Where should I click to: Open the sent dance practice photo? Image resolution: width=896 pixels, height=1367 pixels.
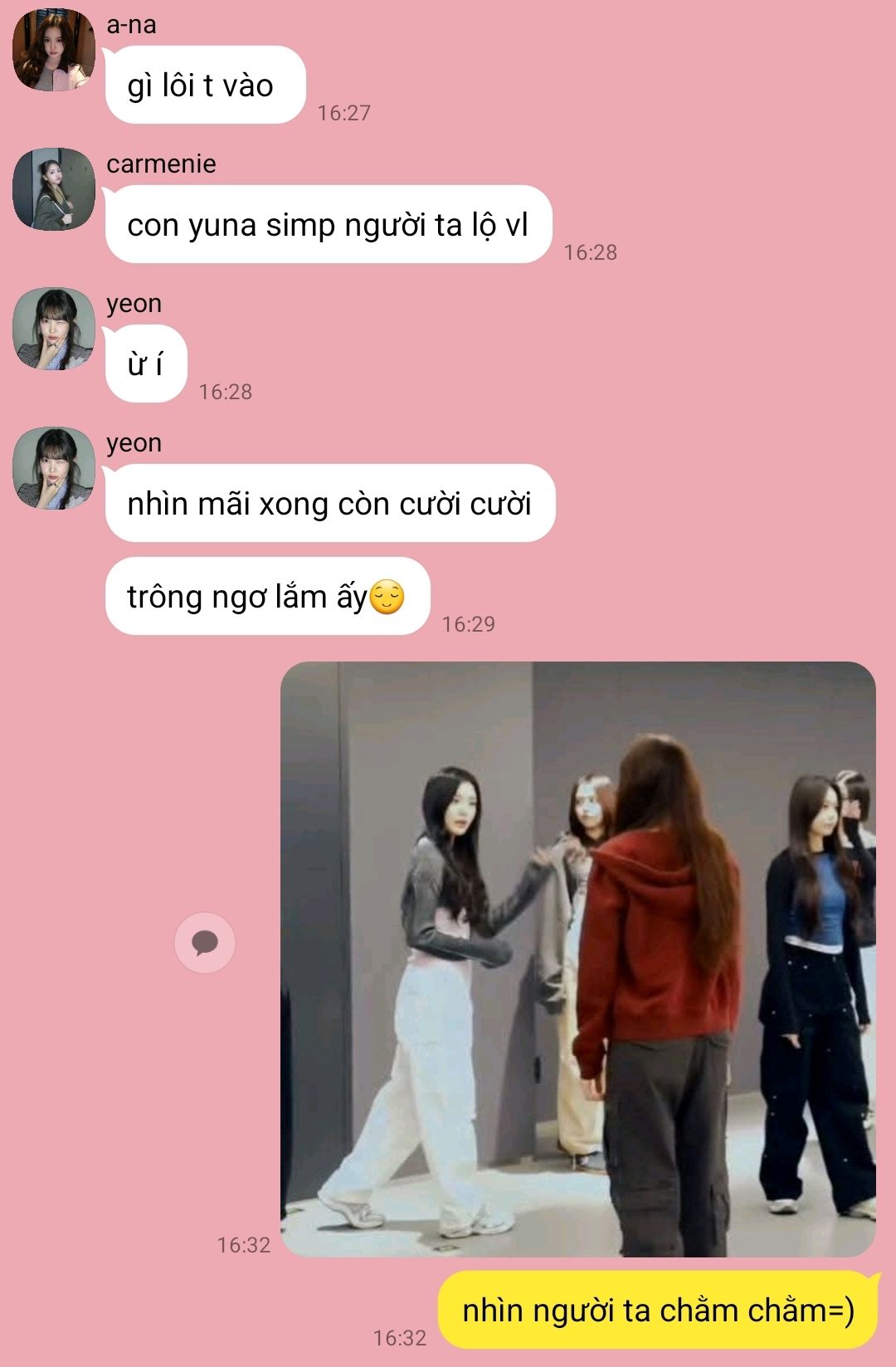578,959
